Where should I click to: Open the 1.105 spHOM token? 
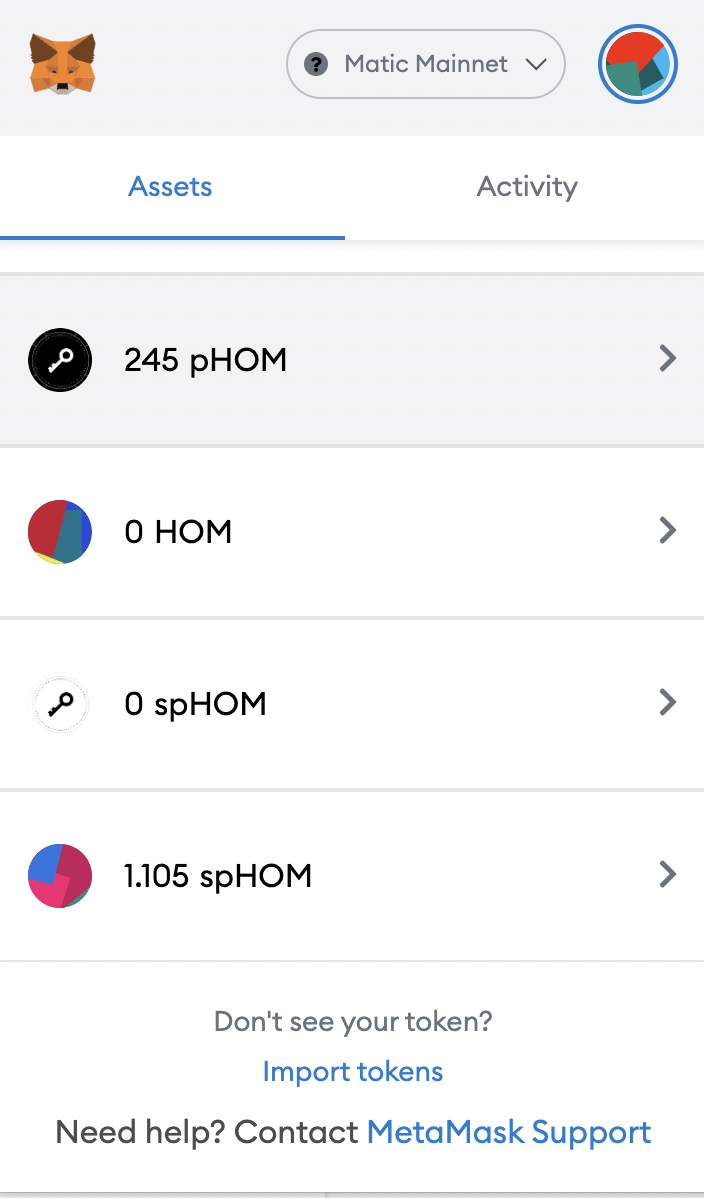click(x=352, y=876)
